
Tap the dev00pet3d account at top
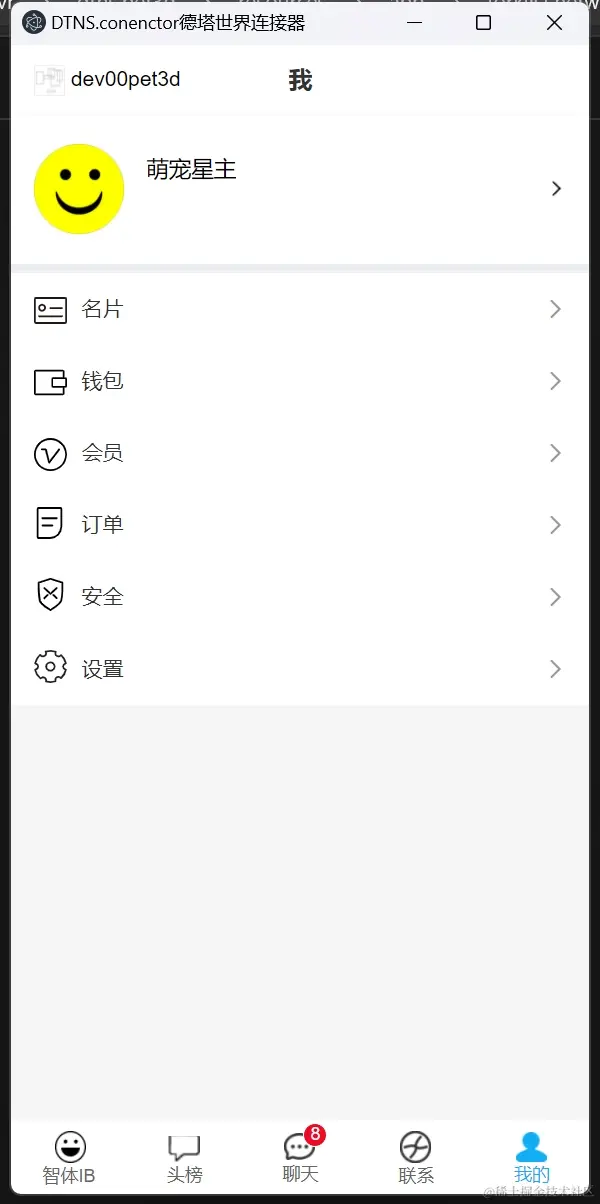108,80
